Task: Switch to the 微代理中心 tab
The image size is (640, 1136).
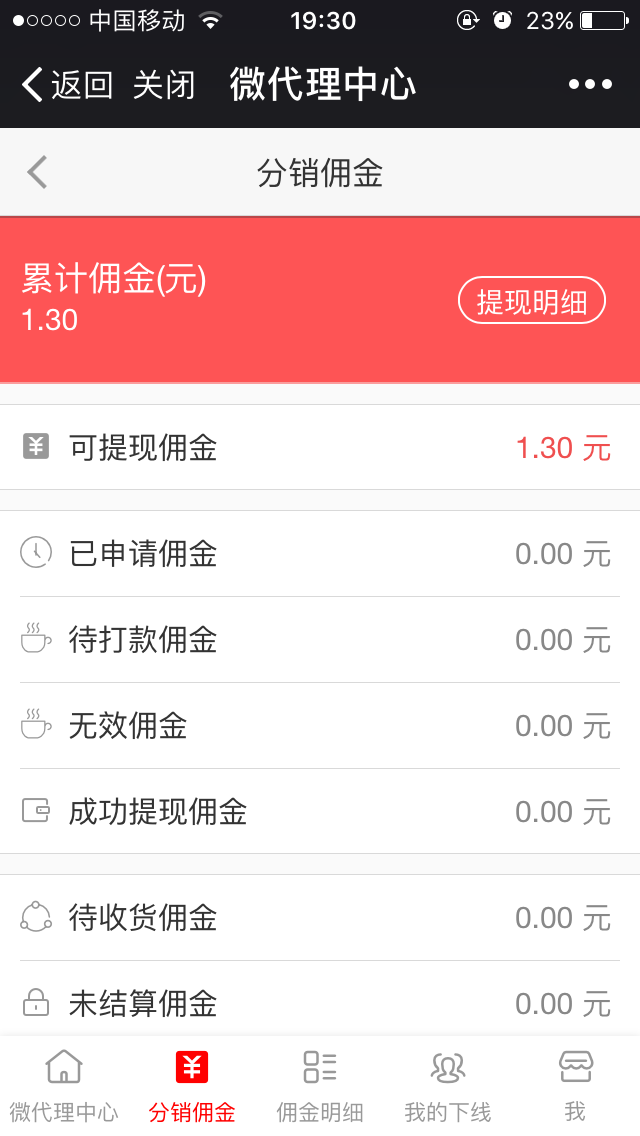Action: tap(64, 1085)
